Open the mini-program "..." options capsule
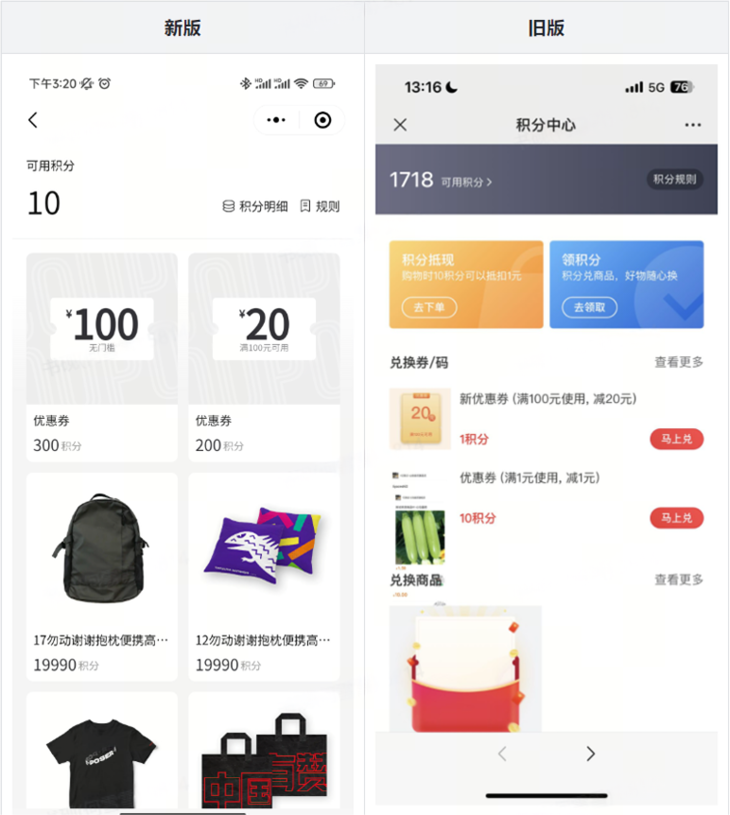730x815 pixels. click(276, 120)
